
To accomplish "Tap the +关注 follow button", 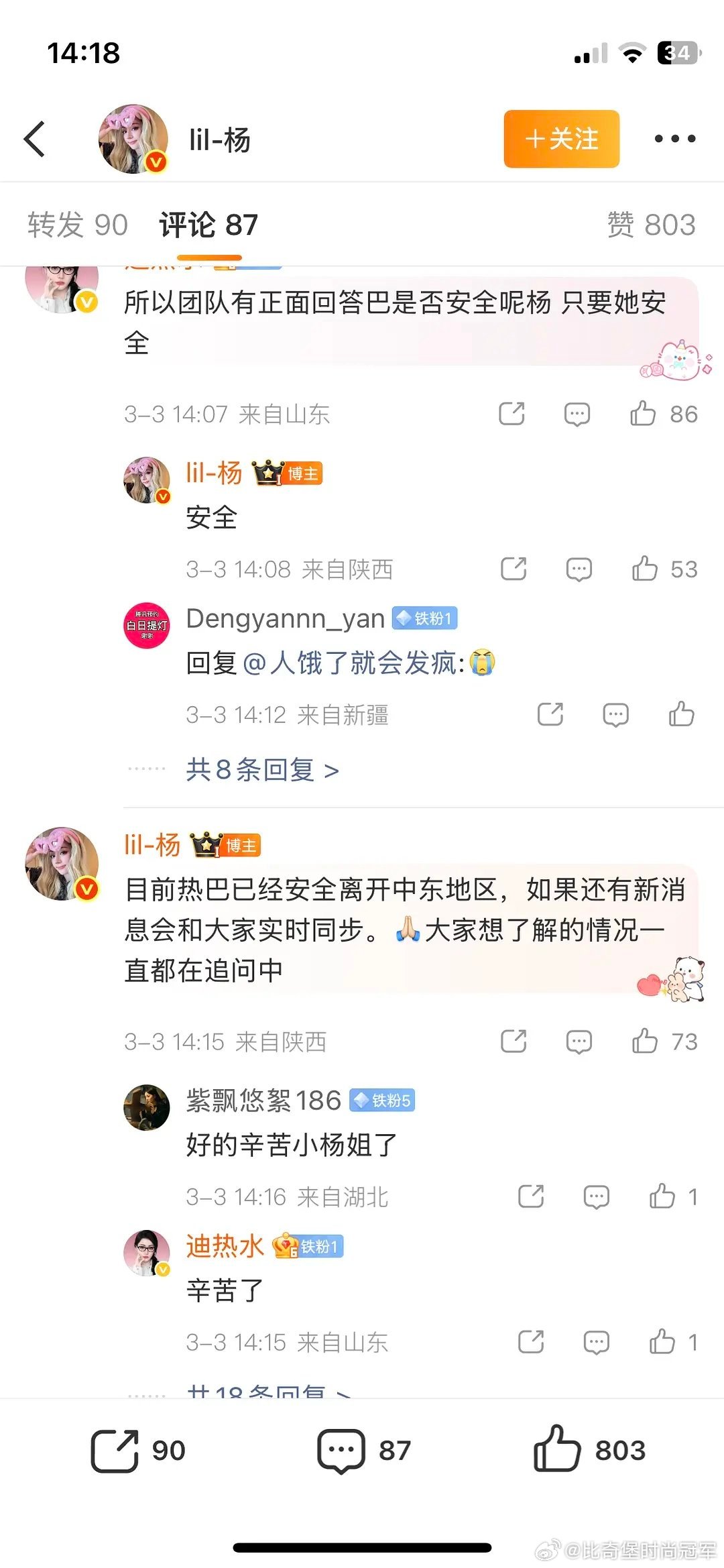I will 560,139.
